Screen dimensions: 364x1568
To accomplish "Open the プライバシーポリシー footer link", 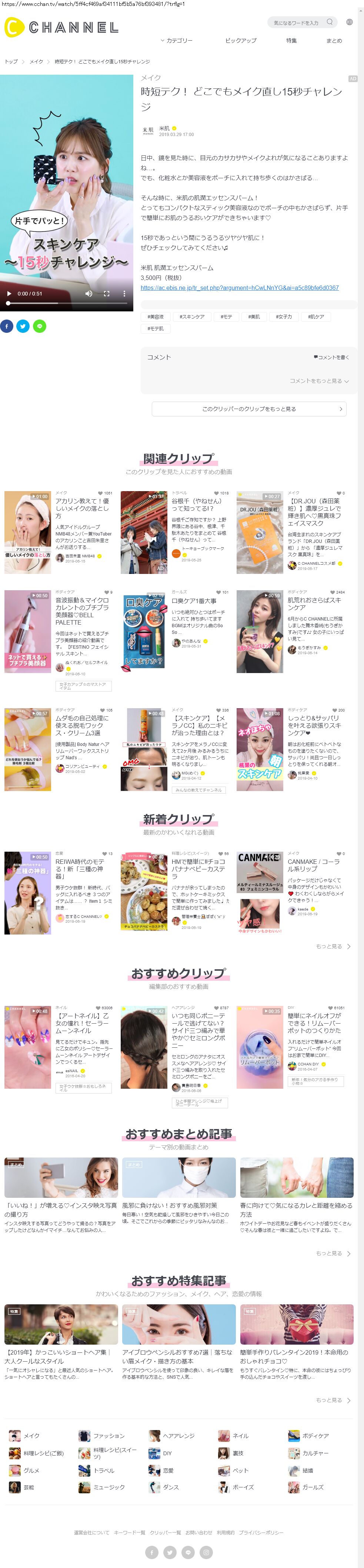I will (261, 1533).
